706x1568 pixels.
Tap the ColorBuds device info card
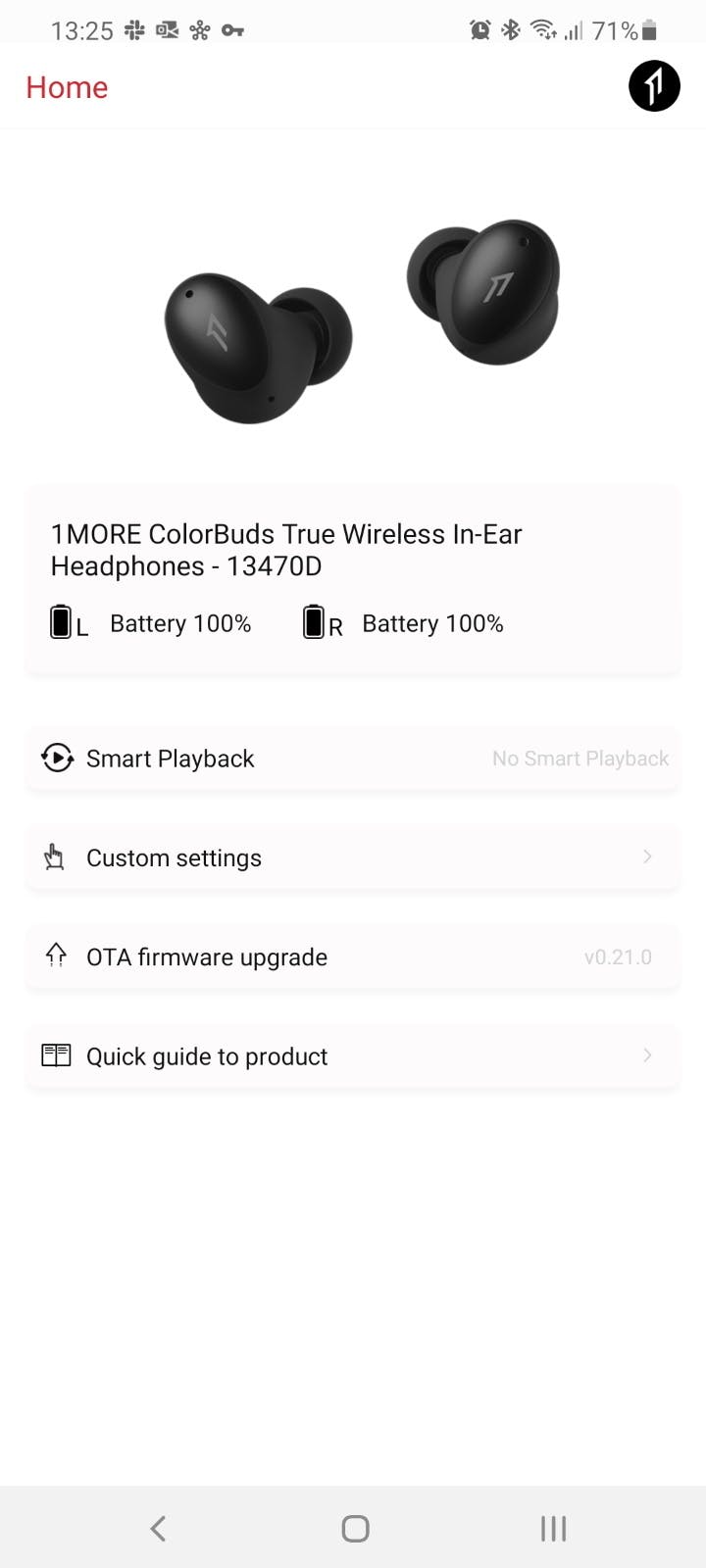tap(353, 580)
